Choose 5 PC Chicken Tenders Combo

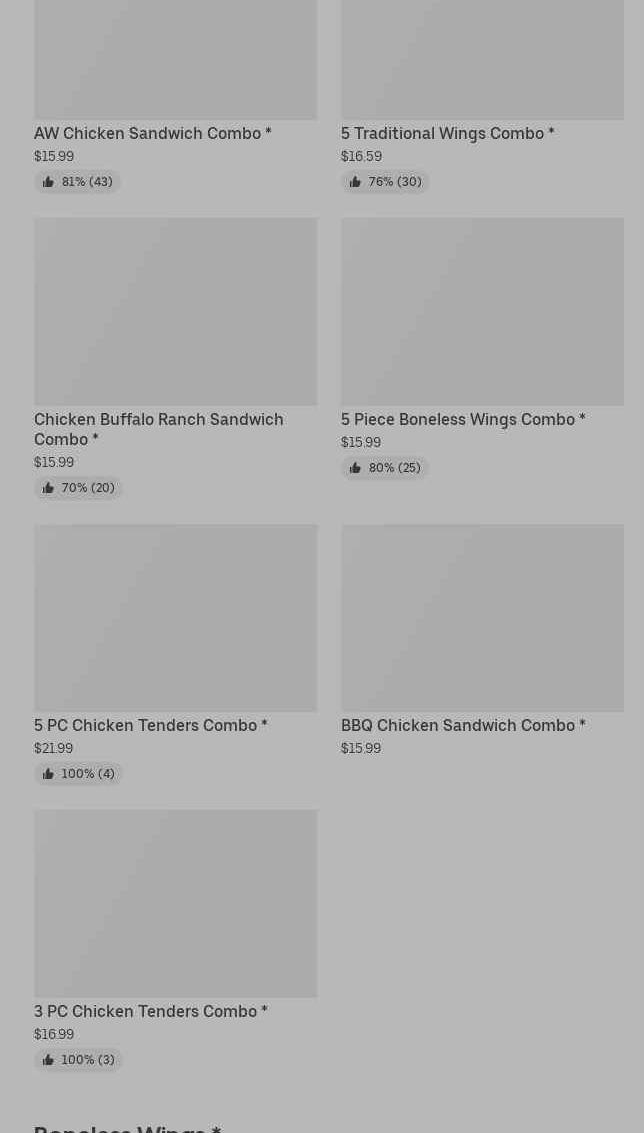[x=151, y=725]
